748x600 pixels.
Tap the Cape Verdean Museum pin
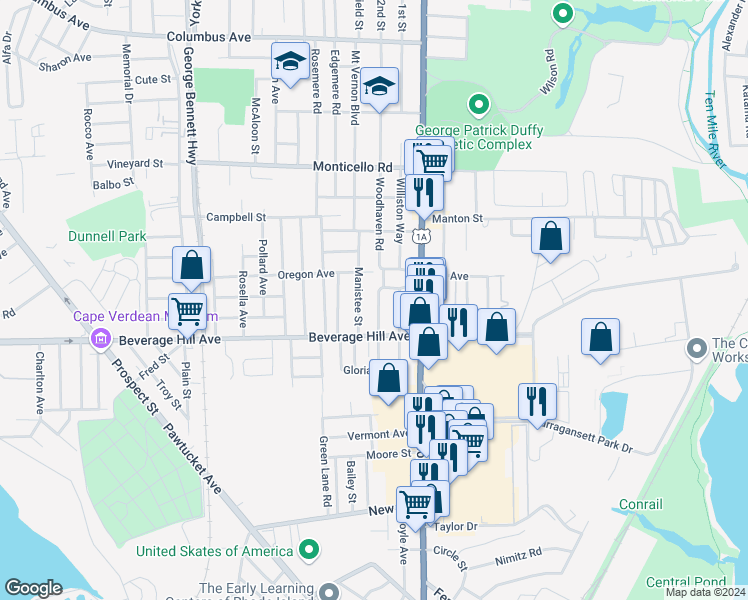click(101, 340)
